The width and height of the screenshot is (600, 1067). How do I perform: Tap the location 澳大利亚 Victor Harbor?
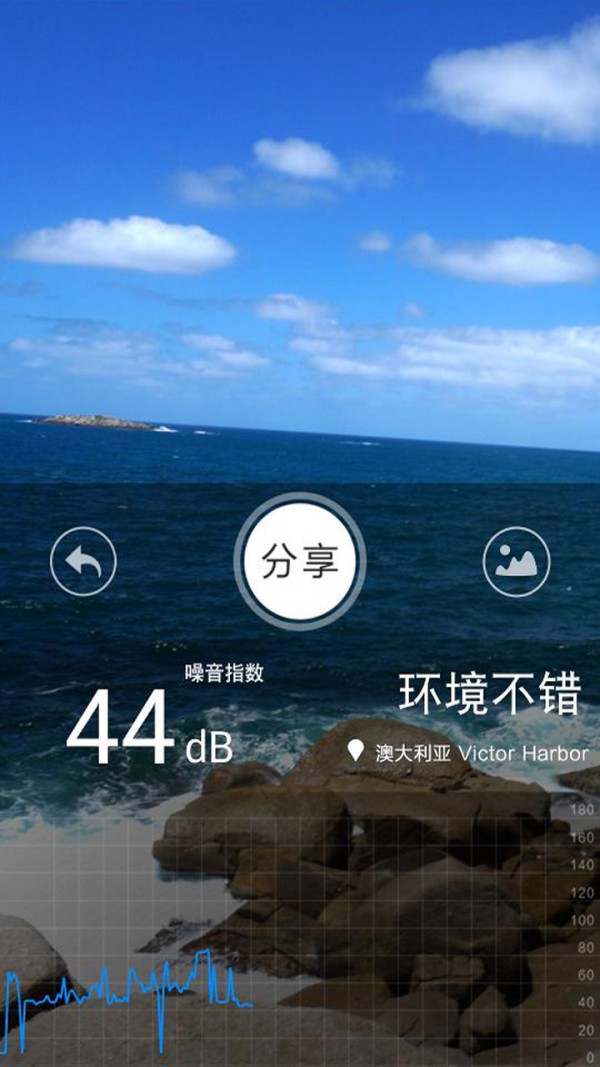pyautogui.click(x=468, y=753)
